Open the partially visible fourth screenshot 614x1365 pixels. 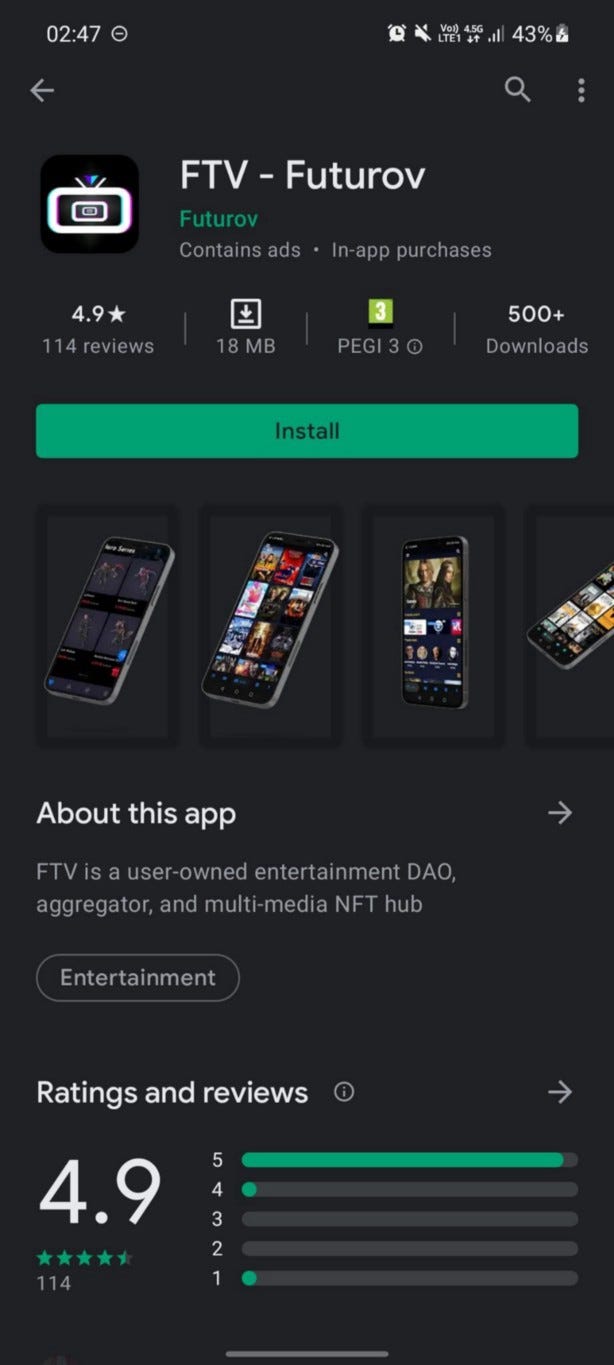(572, 626)
